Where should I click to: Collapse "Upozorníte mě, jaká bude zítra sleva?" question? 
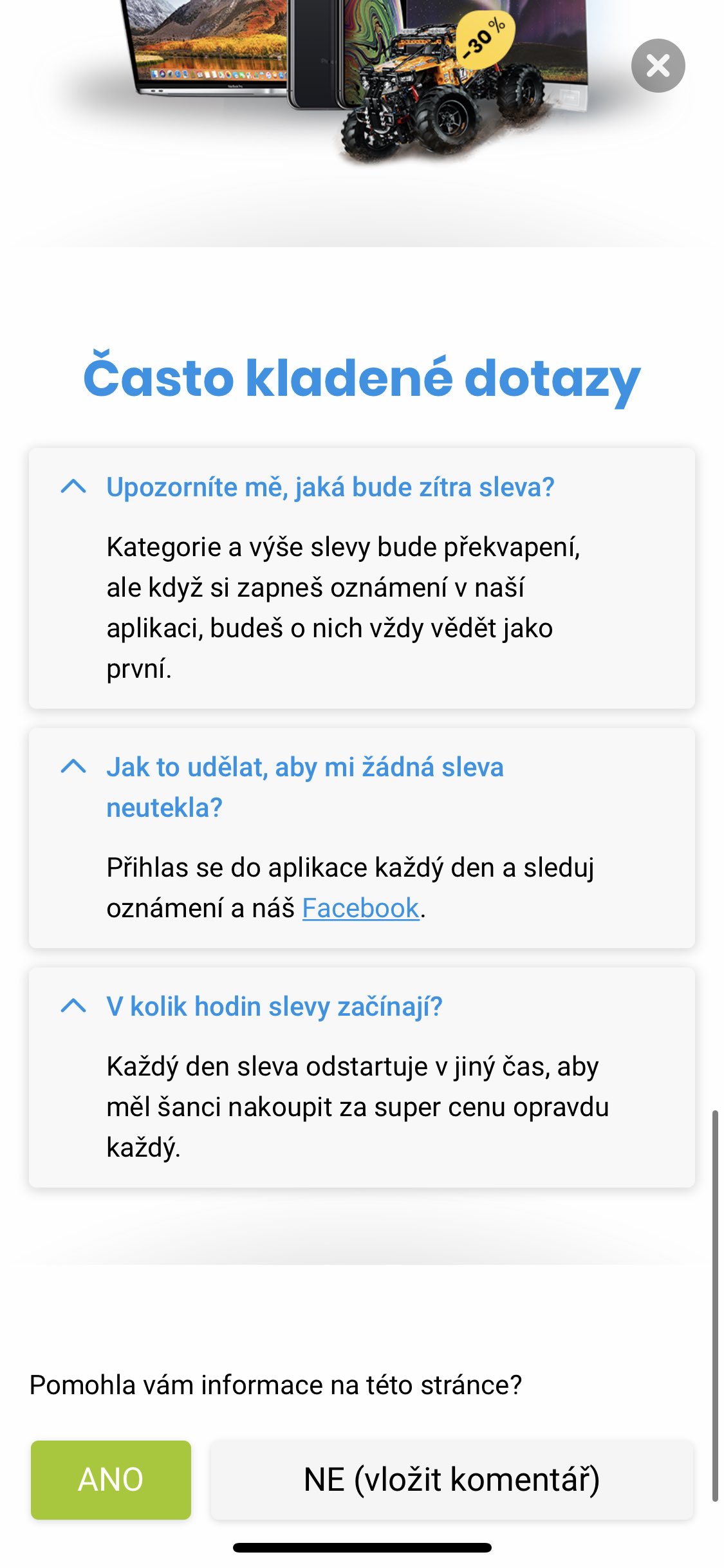pyautogui.click(x=73, y=487)
